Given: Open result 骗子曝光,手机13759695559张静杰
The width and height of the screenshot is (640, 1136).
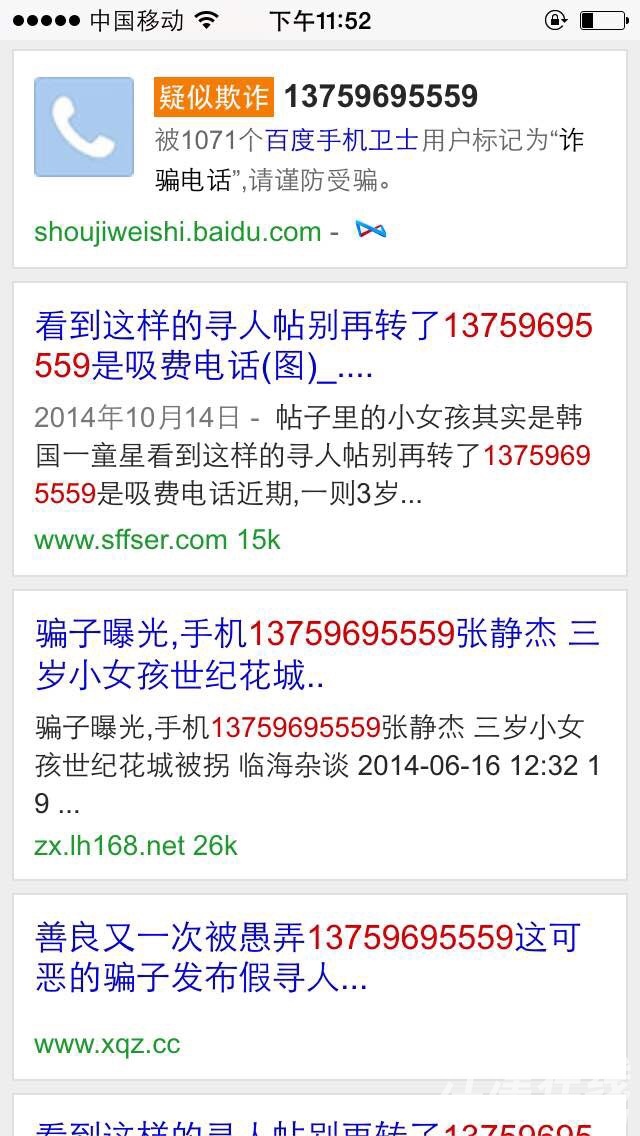Looking at the screenshot, I should coord(317,656).
